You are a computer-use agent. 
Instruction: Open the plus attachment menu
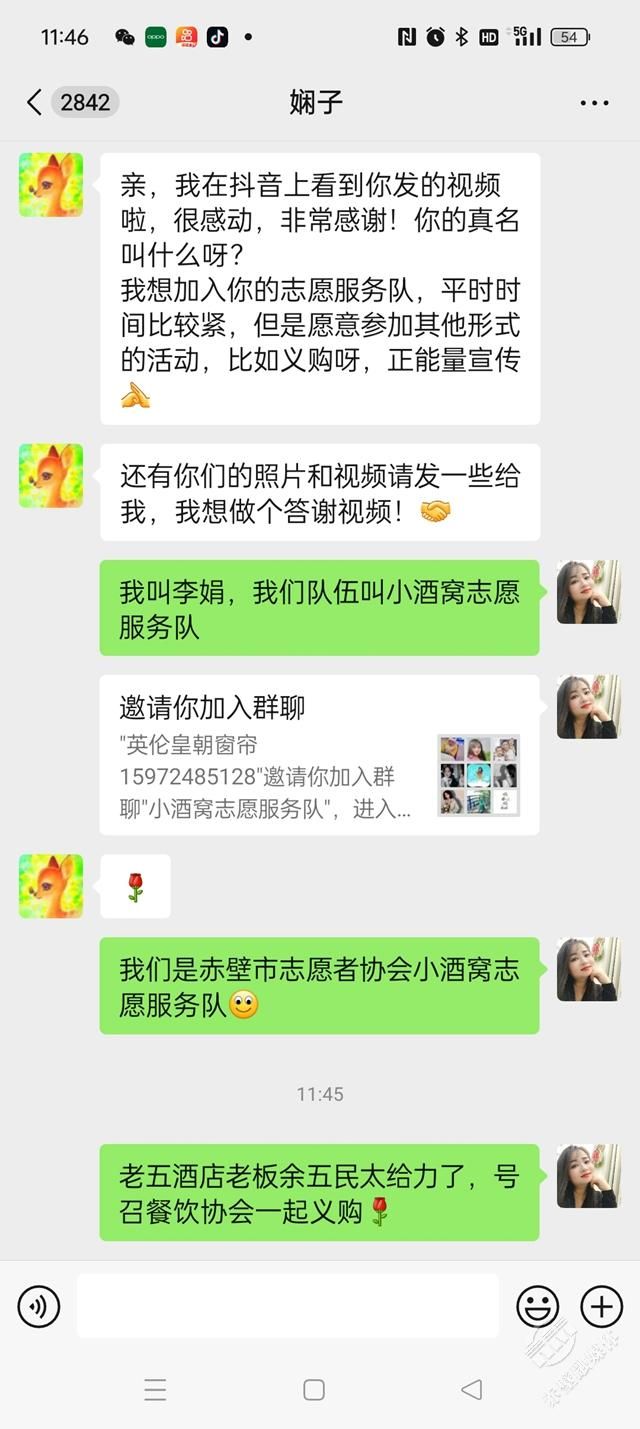[601, 1306]
